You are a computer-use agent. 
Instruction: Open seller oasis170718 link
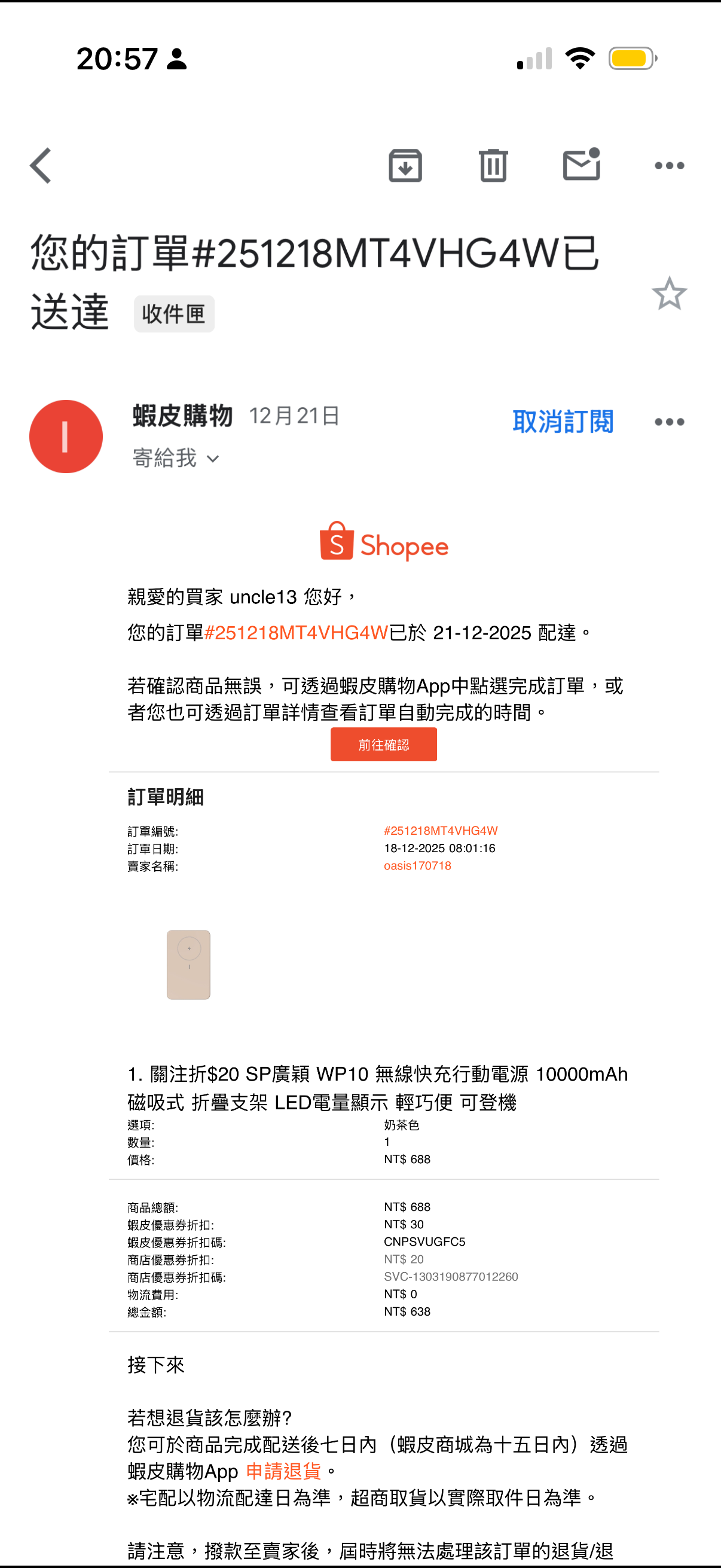click(x=417, y=865)
